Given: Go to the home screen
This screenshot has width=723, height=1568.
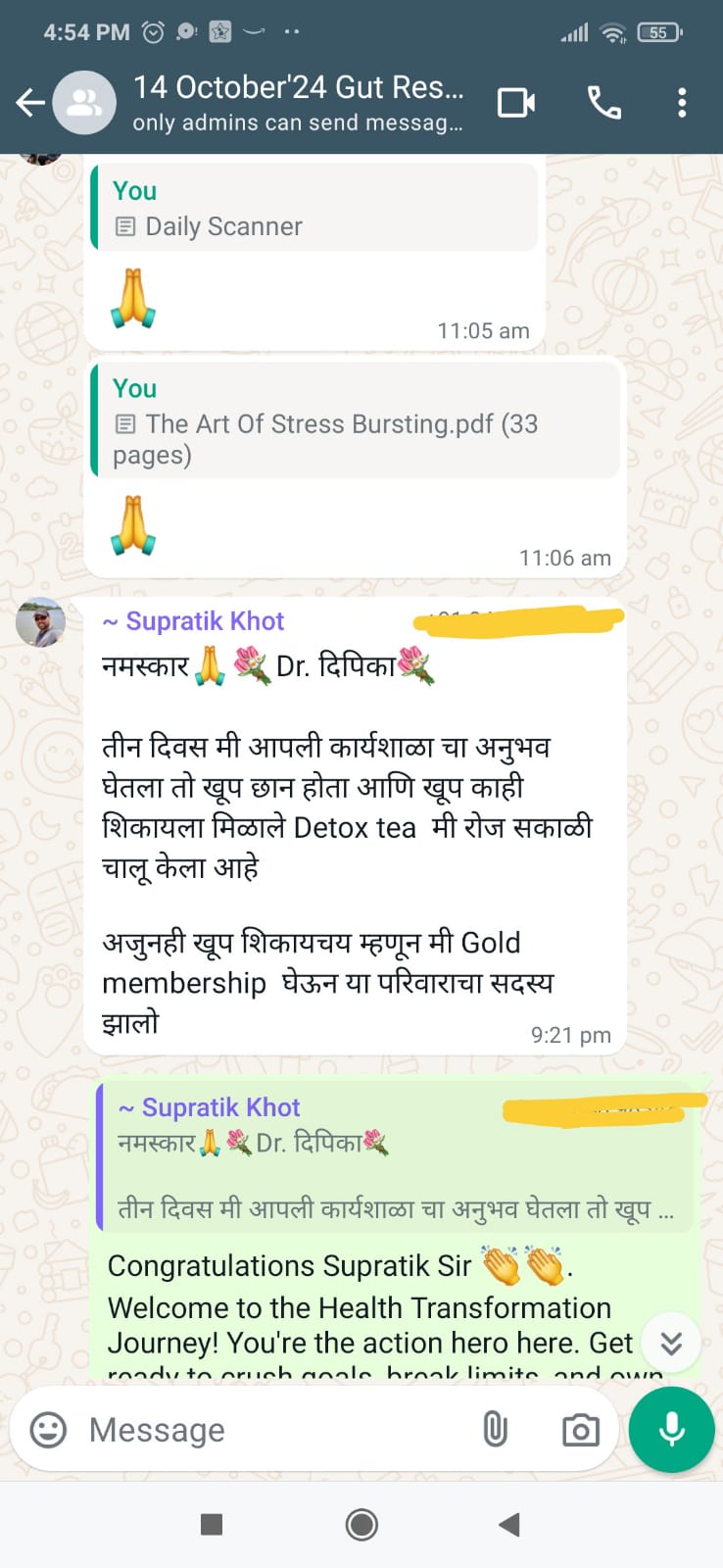Looking at the screenshot, I should pyautogui.click(x=361, y=1524).
